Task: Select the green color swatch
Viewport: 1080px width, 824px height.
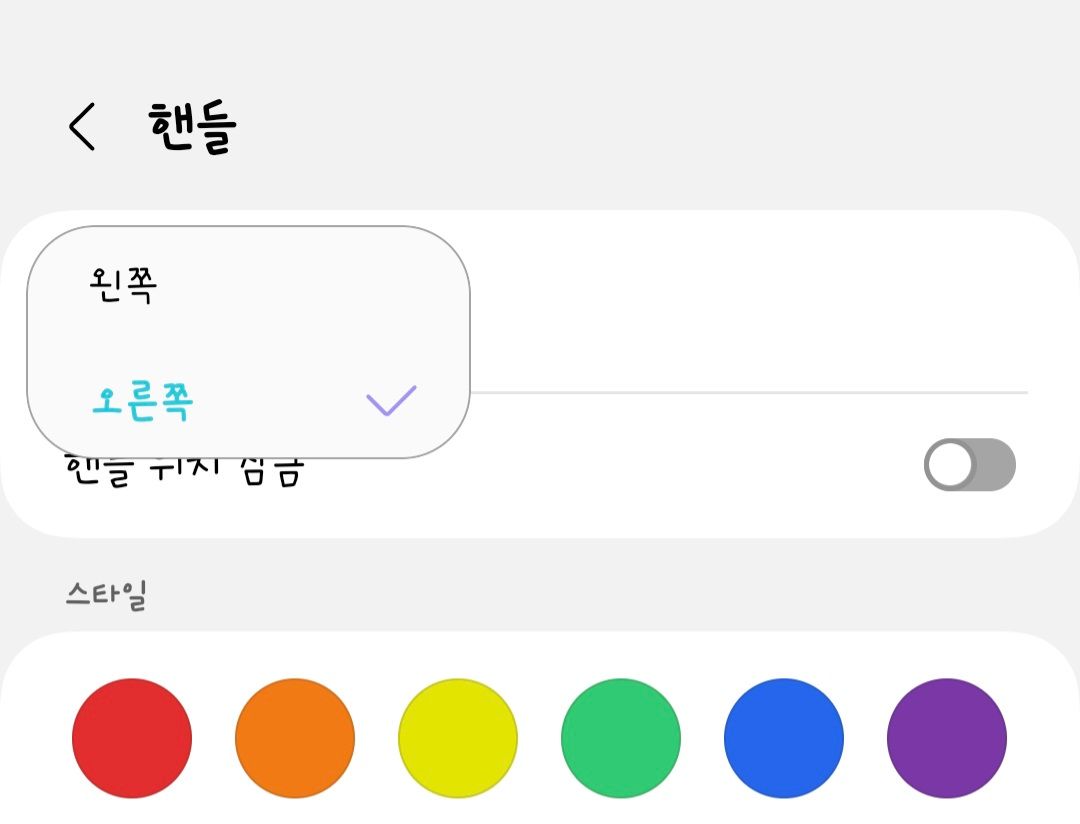Action: pos(621,738)
